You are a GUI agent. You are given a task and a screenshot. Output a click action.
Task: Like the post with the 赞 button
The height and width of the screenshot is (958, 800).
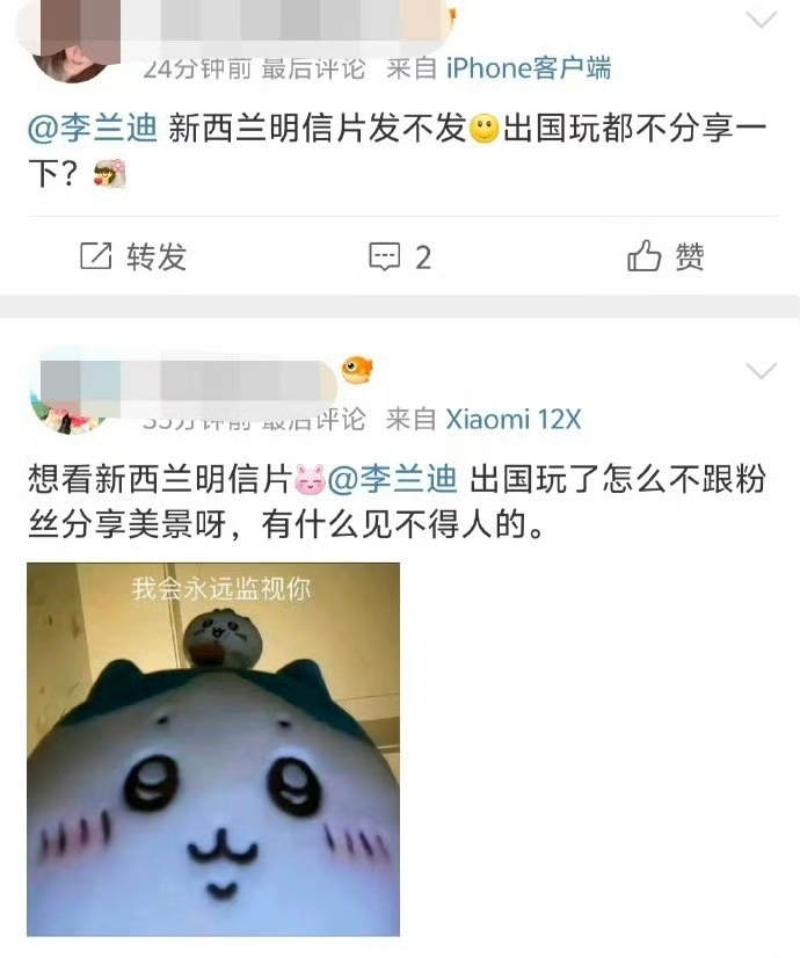coord(666,258)
